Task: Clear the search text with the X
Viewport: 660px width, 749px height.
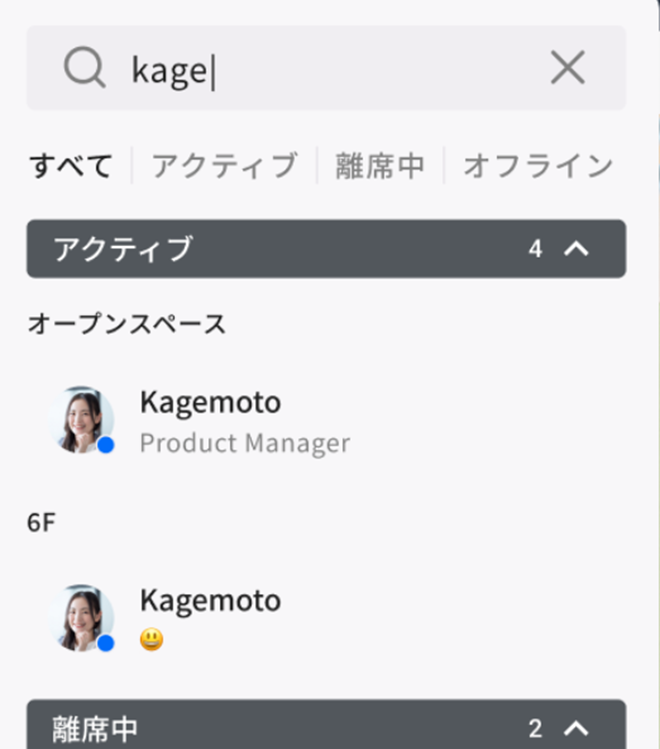Action: pyautogui.click(x=567, y=68)
